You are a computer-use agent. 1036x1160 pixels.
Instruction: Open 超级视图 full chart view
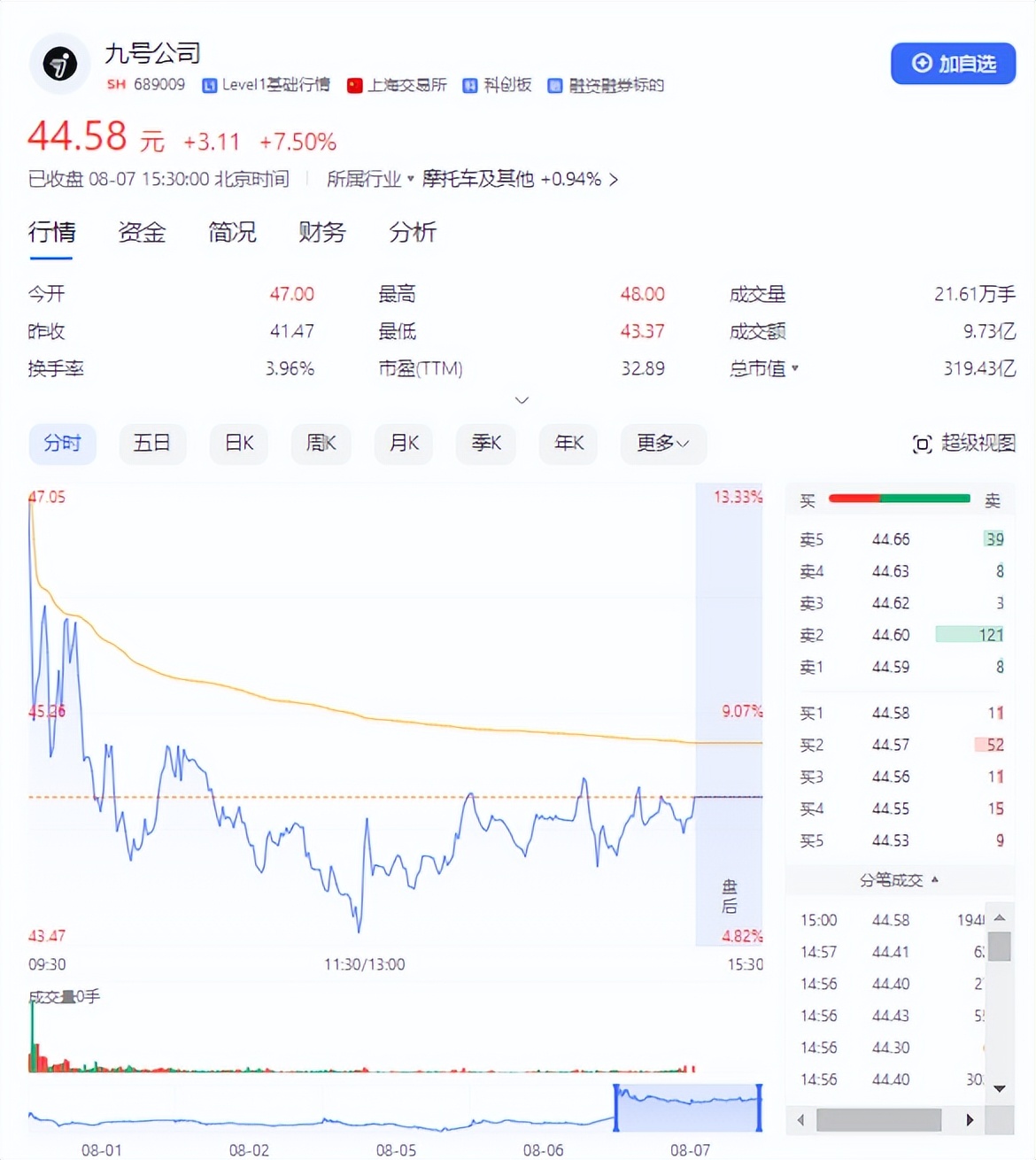[x=964, y=443]
